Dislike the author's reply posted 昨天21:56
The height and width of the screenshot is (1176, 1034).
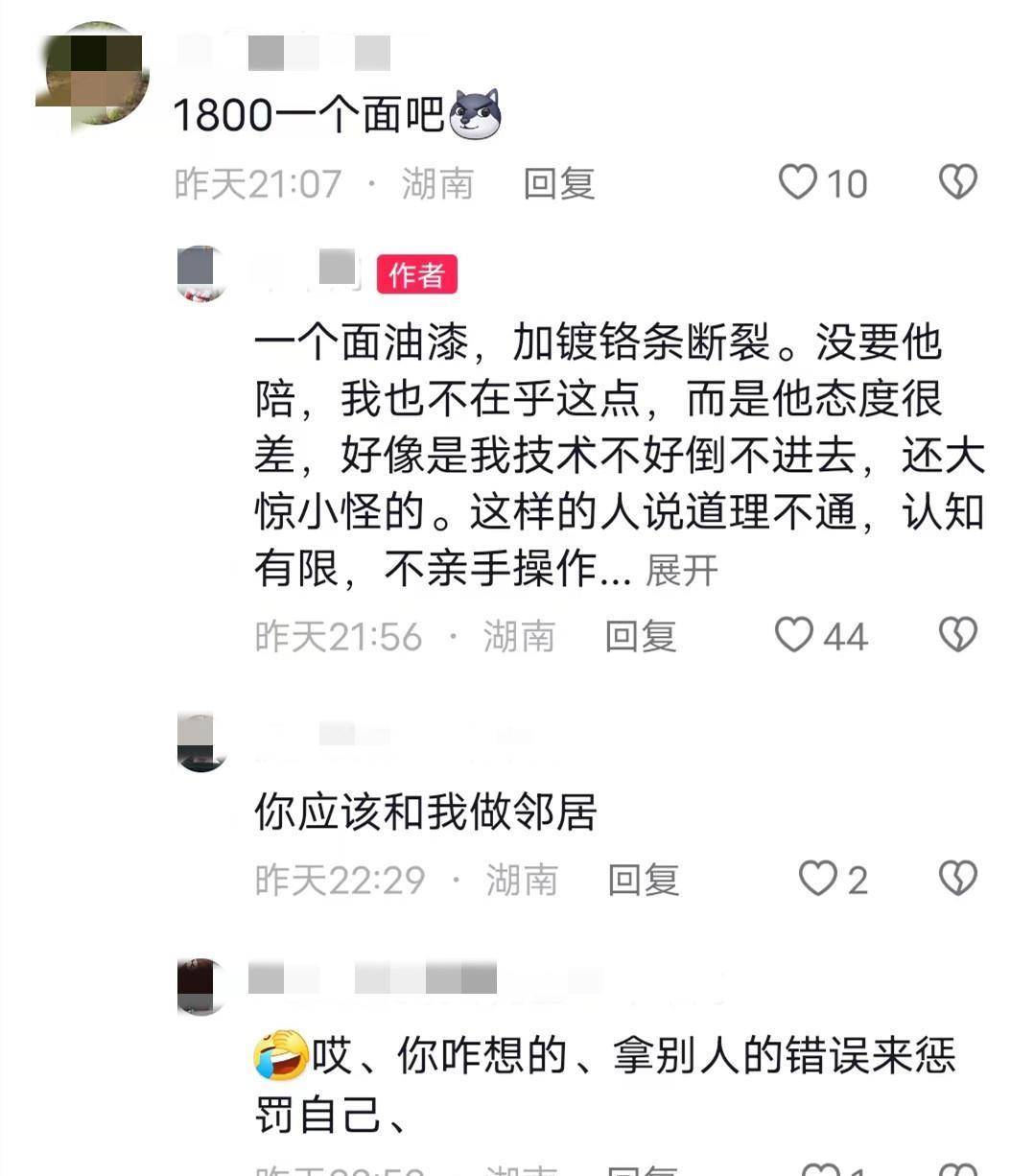click(x=956, y=635)
